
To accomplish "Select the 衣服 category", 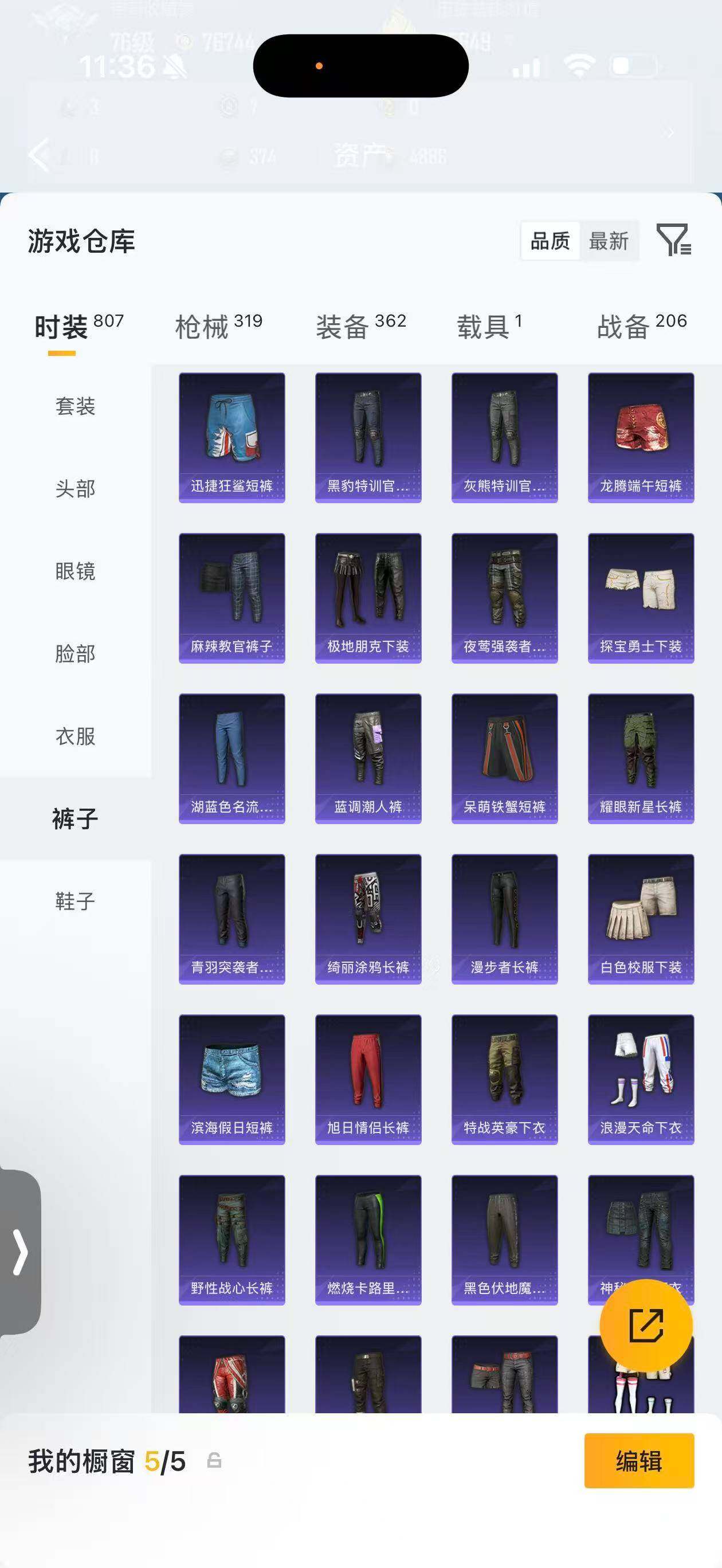I will tap(76, 736).
